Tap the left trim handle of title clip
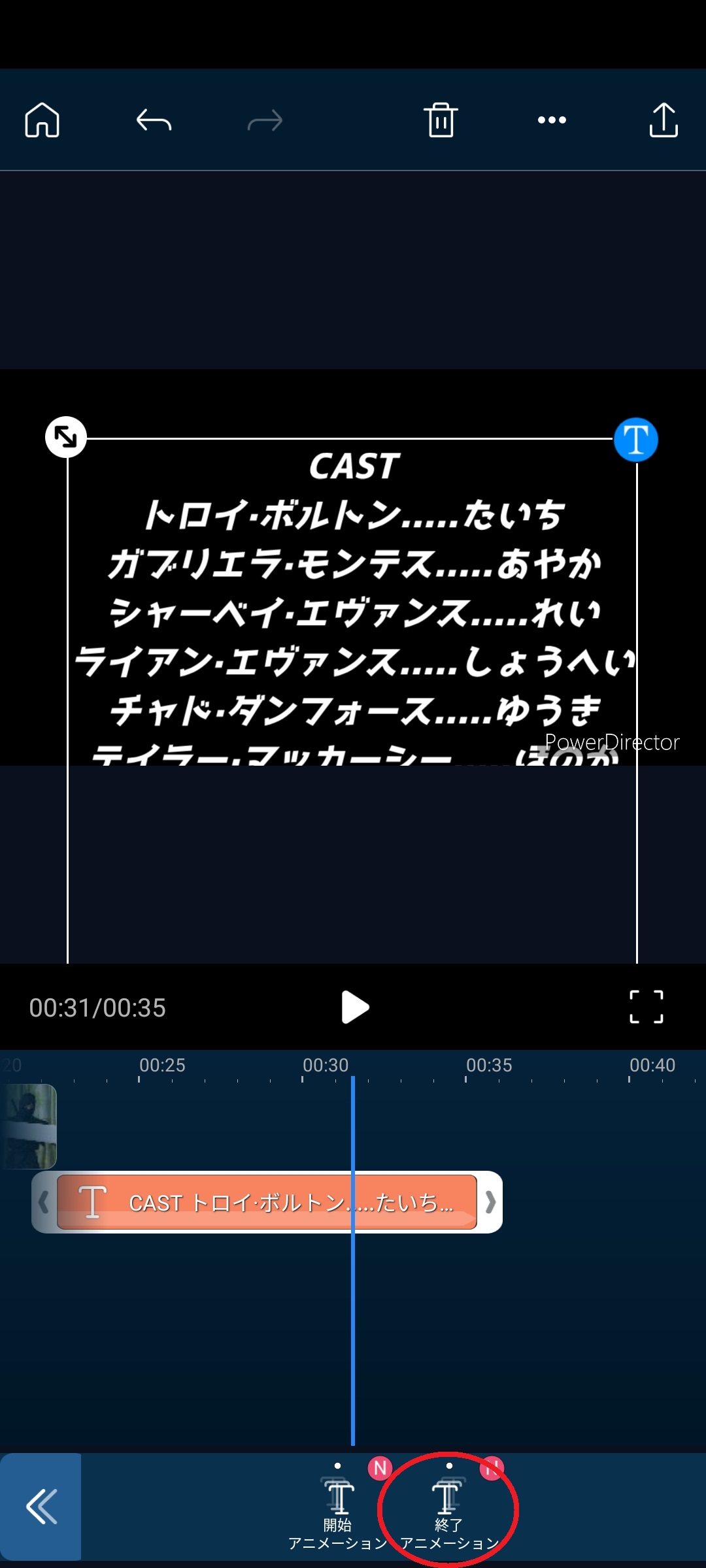The width and height of the screenshot is (706, 1568). [x=44, y=1202]
